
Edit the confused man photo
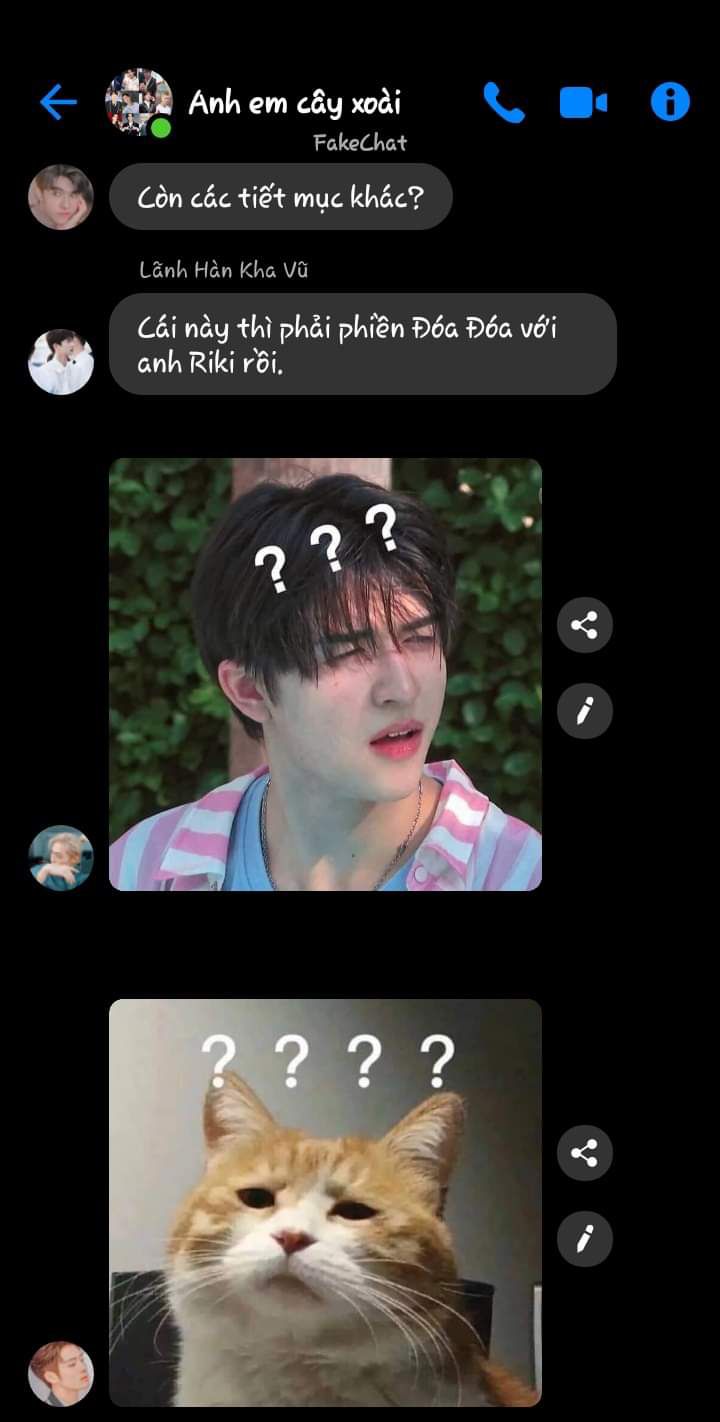[584, 711]
